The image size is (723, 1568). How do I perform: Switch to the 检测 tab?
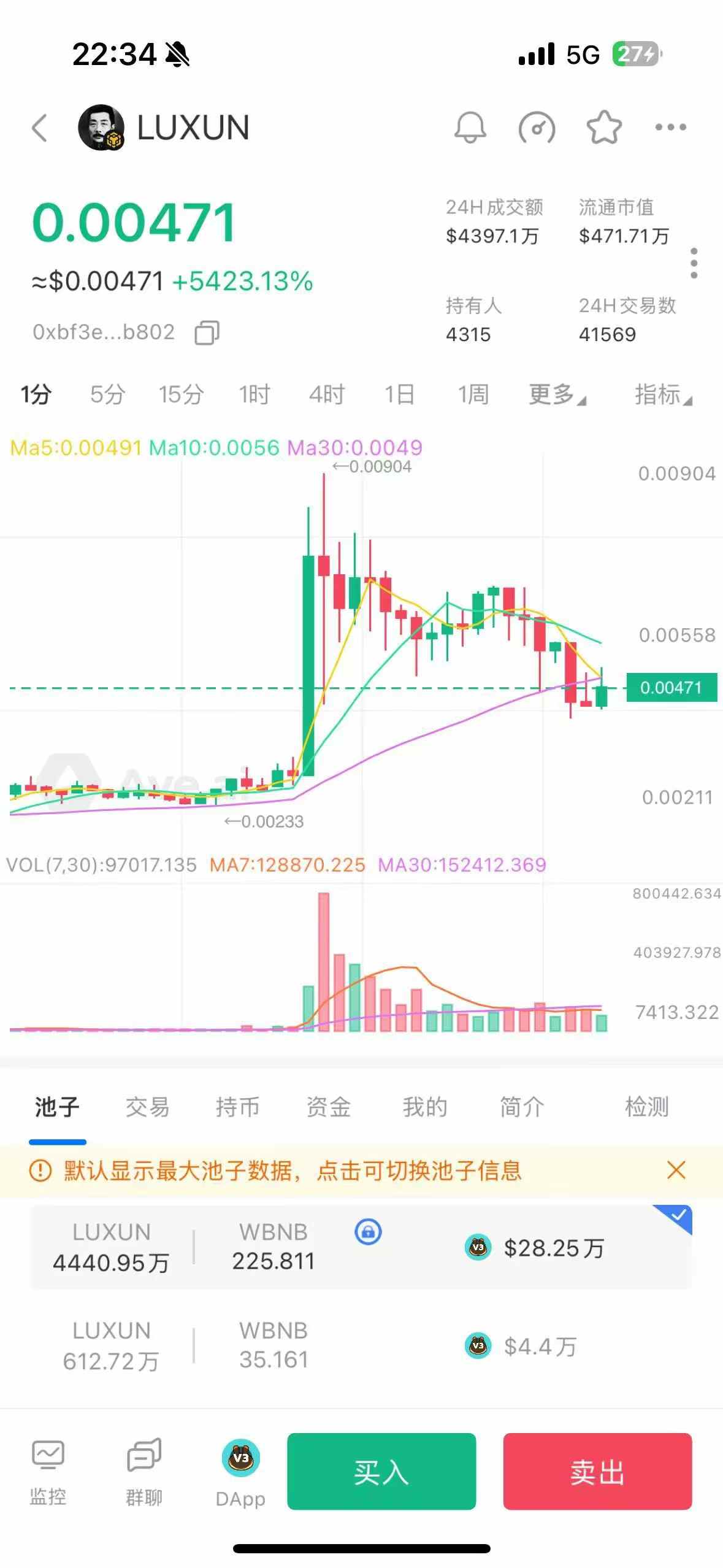[x=646, y=1107]
